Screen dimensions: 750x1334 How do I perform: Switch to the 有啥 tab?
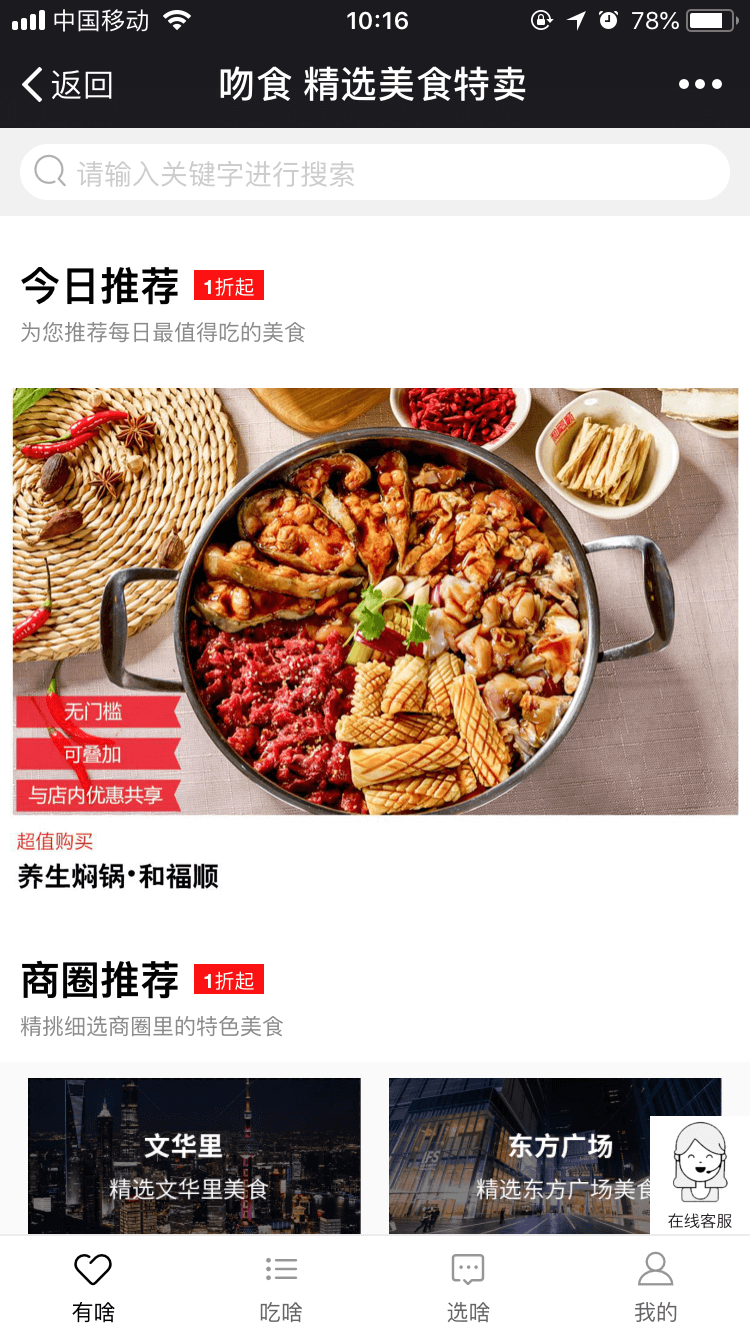pyautogui.click(x=93, y=1286)
